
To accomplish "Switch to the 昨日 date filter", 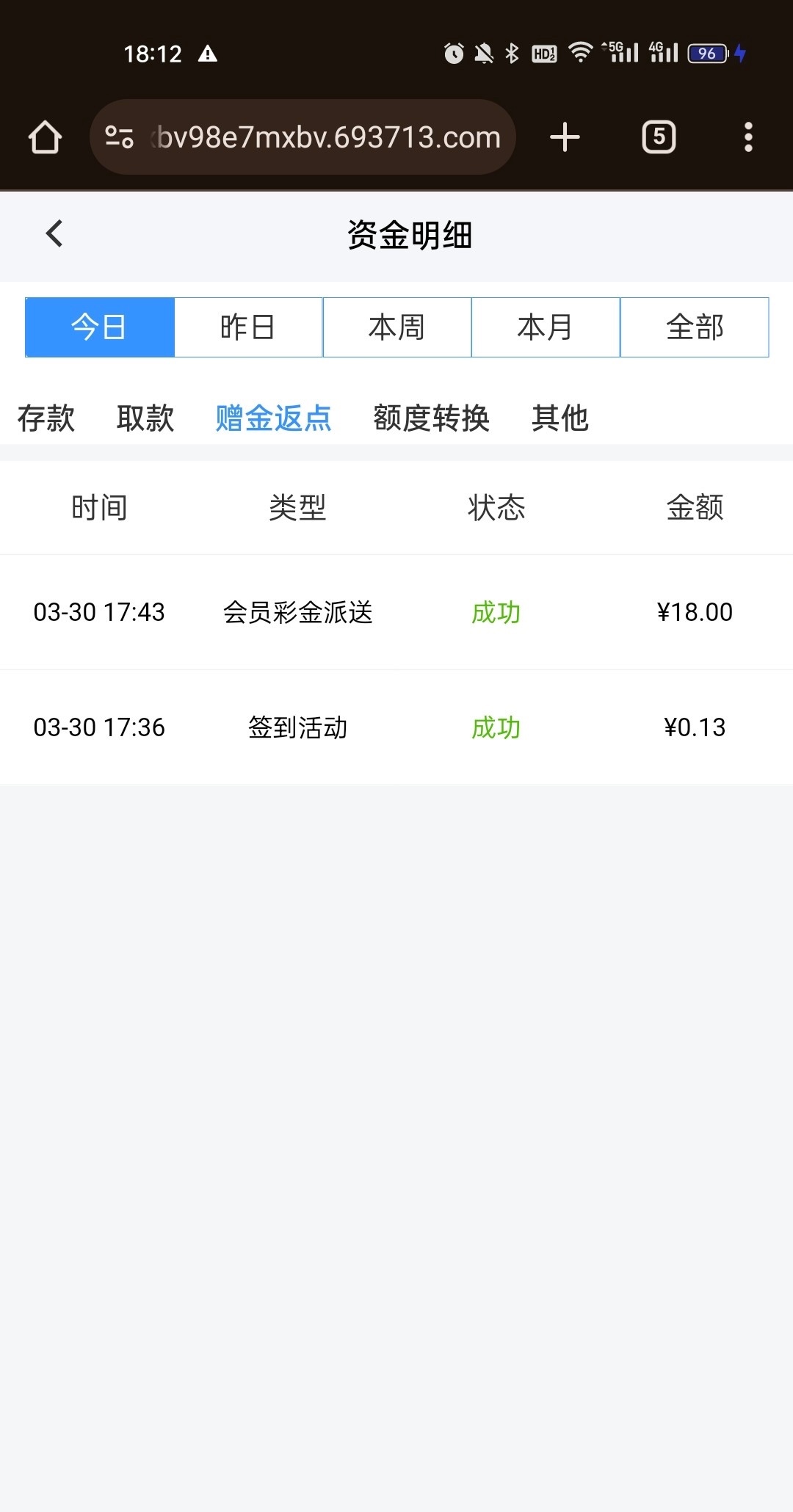I will 248,327.
